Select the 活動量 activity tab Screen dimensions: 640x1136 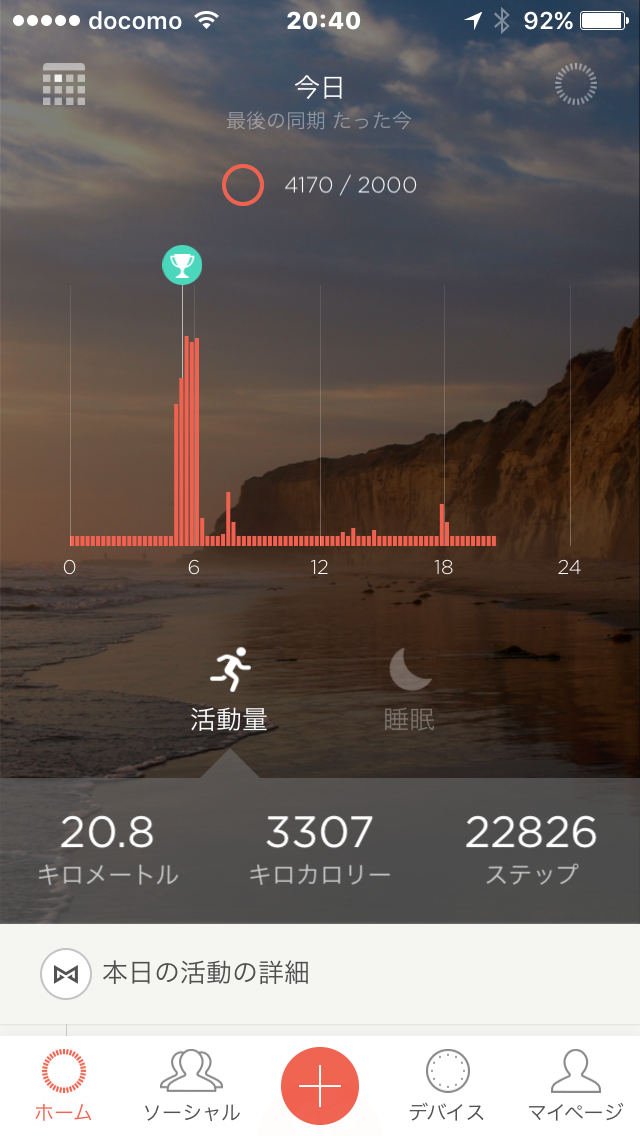coord(229,689)
